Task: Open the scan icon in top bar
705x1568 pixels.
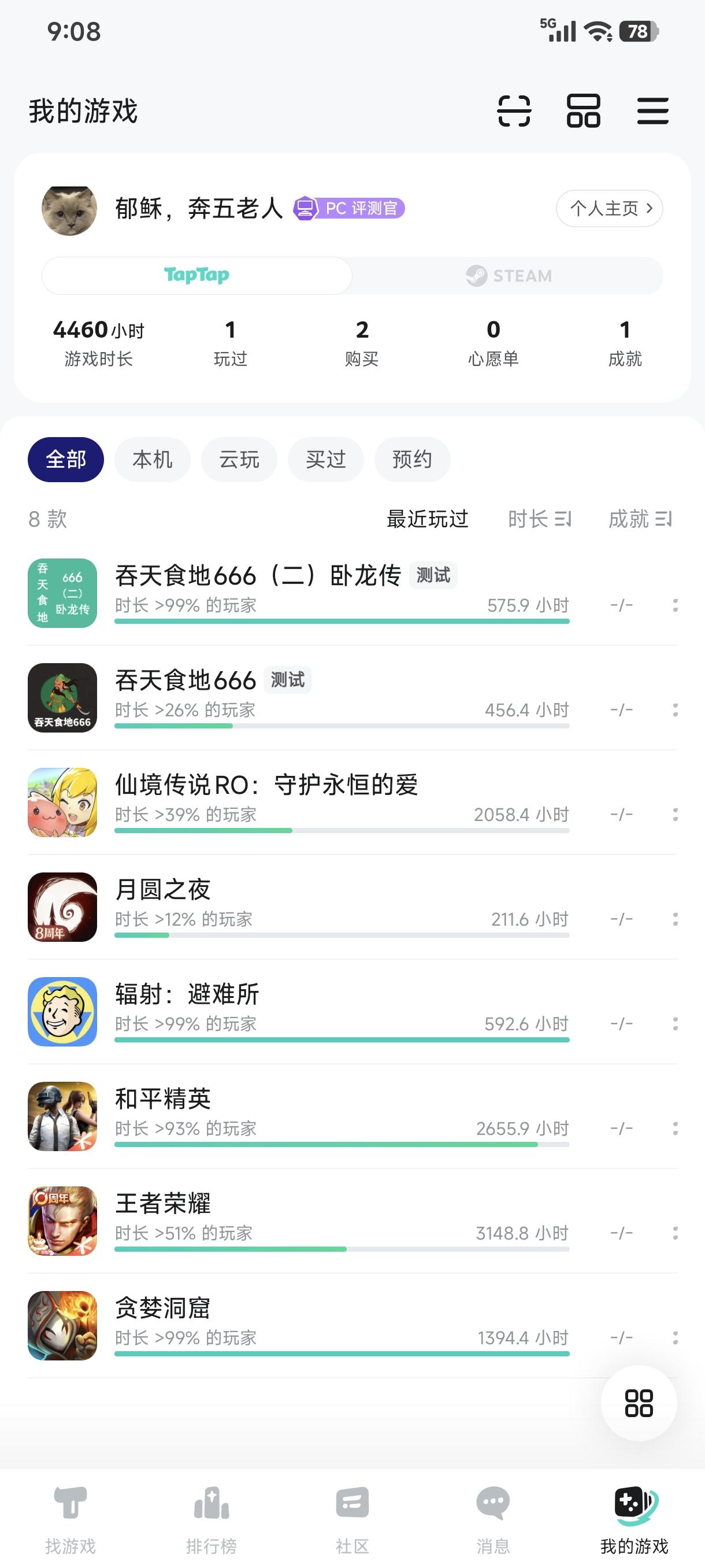Action: coord(514,111)
